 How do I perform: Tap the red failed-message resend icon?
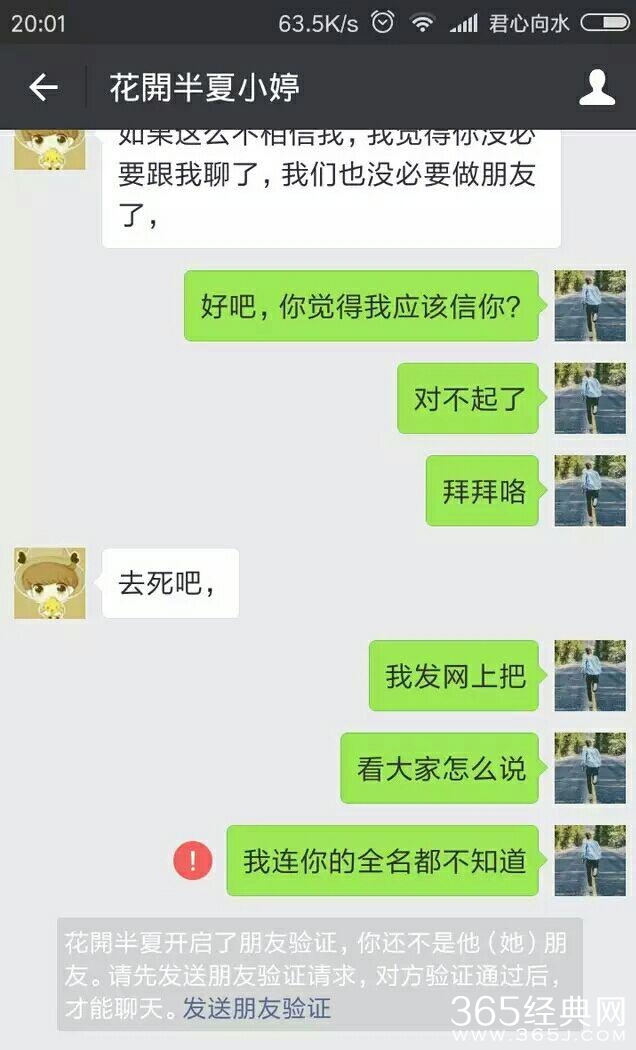point(193,860)
